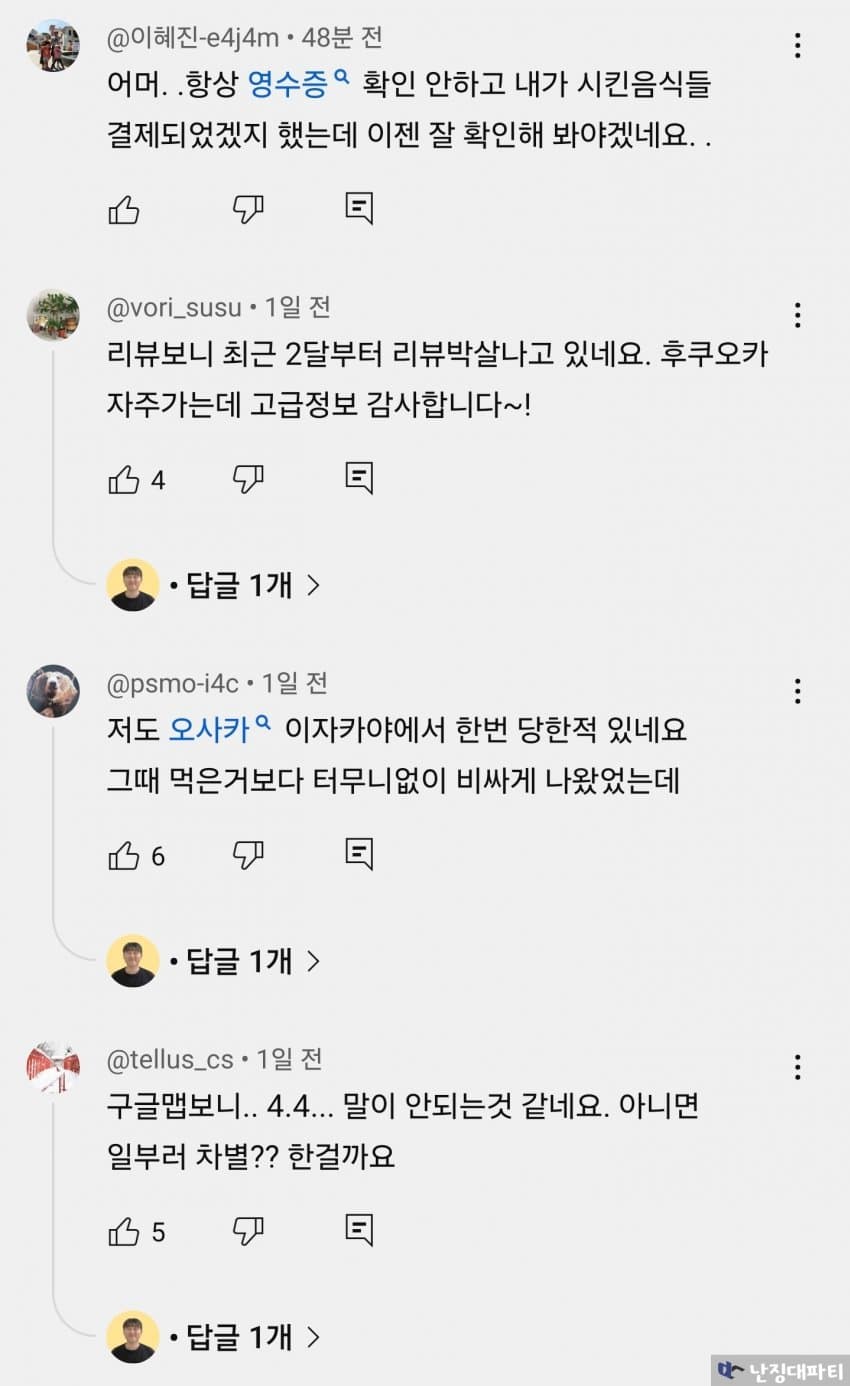This screenshot has height=1386, width=850.
Task: Dislike the comment by @tellus_cs
Action: [x=248, y=1232]
